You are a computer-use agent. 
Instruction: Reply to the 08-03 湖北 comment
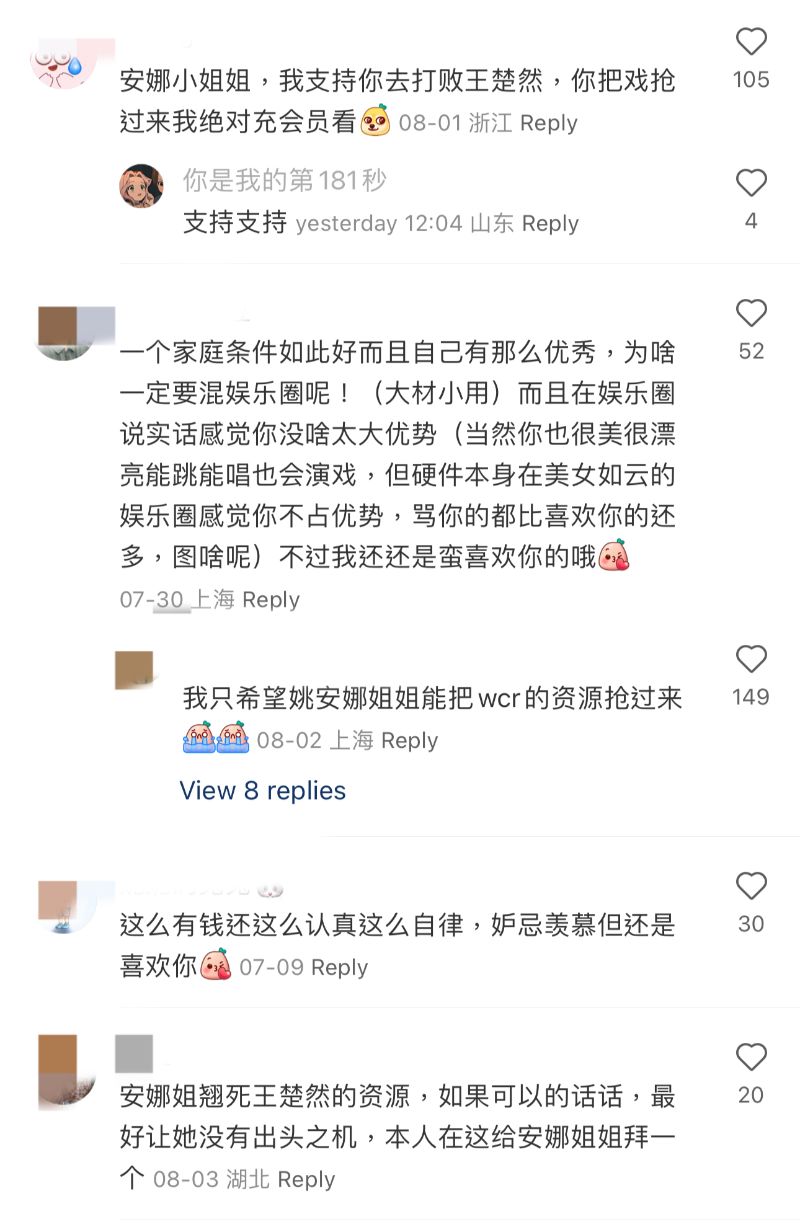pos(305,1180)
